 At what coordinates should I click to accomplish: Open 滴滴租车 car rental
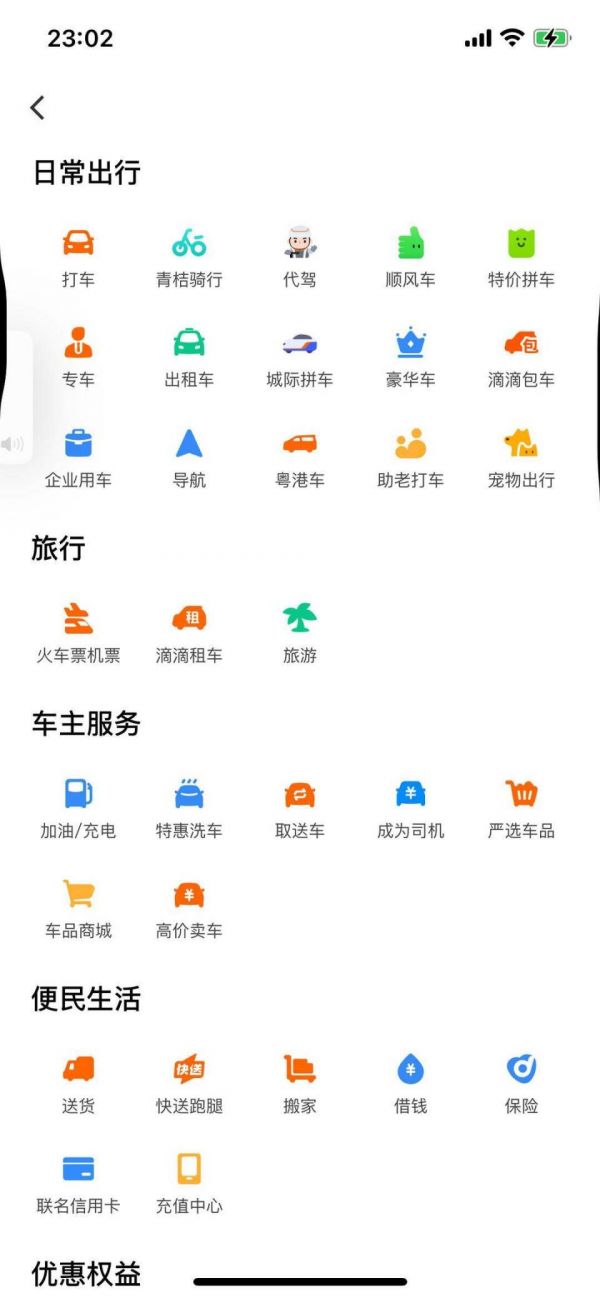pyautogui.click(x=189, y=632)
